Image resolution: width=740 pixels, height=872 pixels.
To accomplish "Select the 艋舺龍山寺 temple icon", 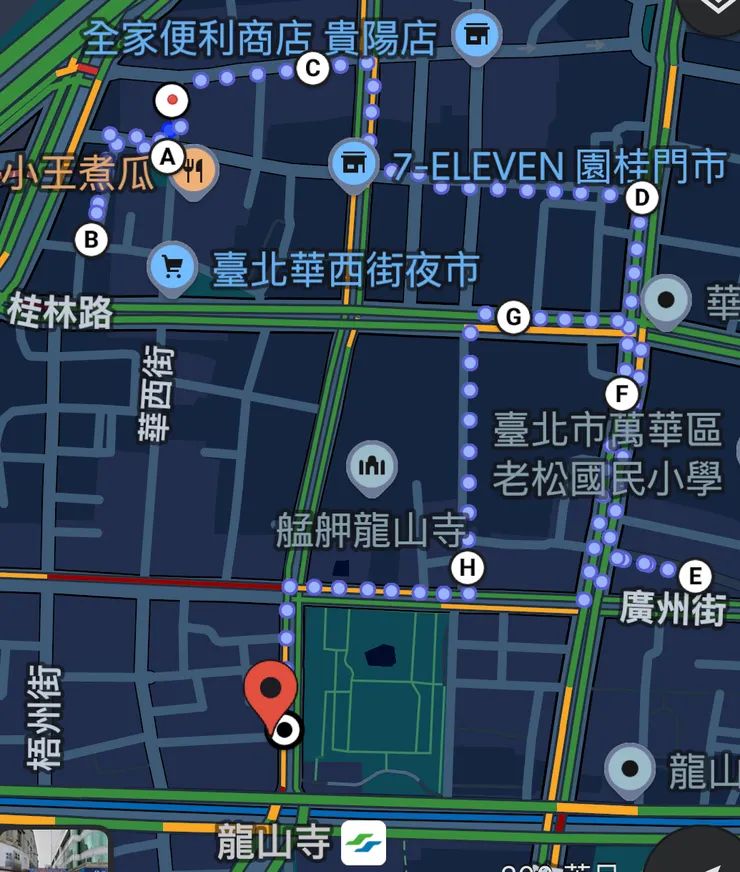I will pyautogui.click(x=371, y=466).
